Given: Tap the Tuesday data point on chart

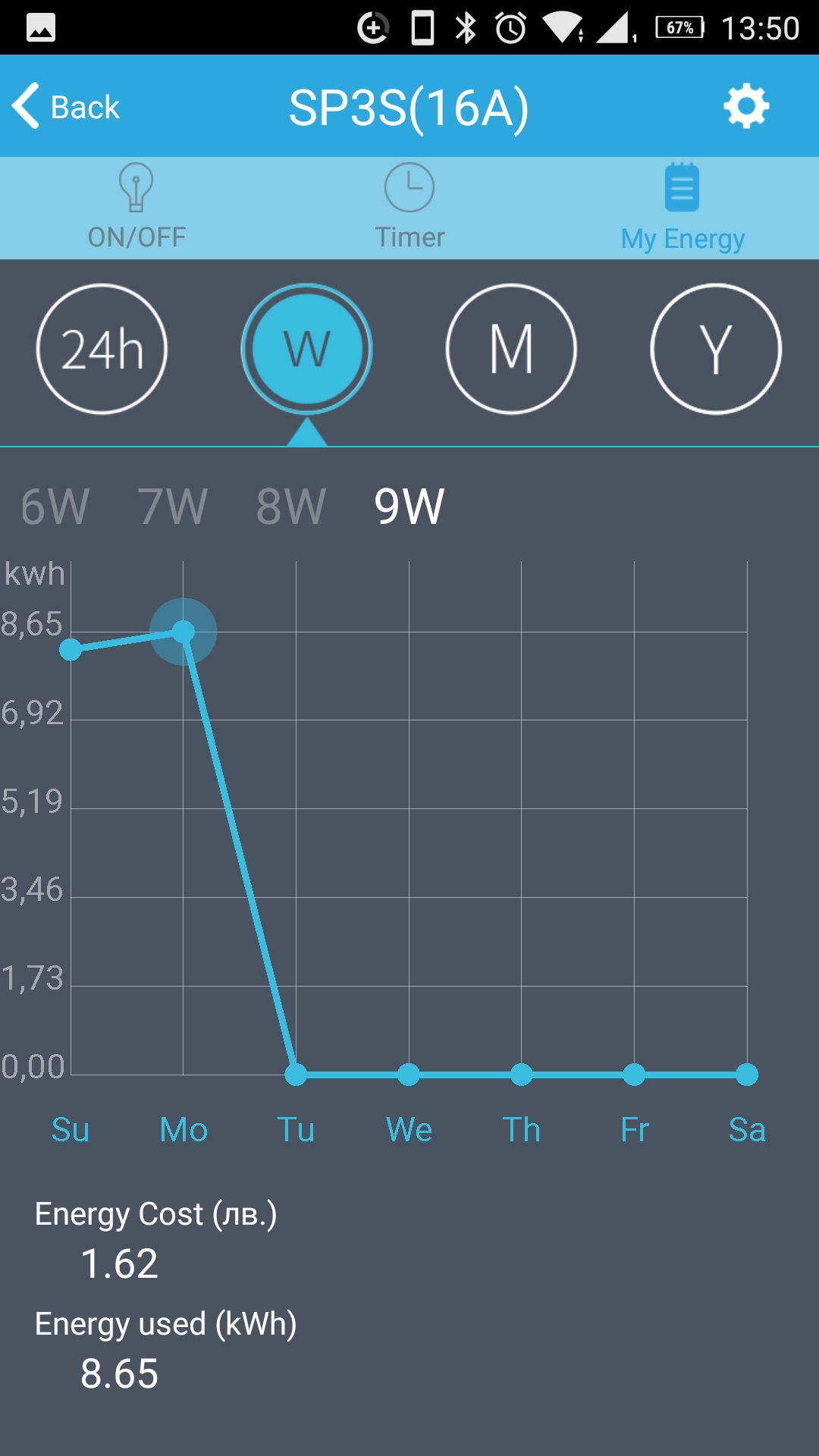Looking at the screenshot, I should tap(296, 1075).
